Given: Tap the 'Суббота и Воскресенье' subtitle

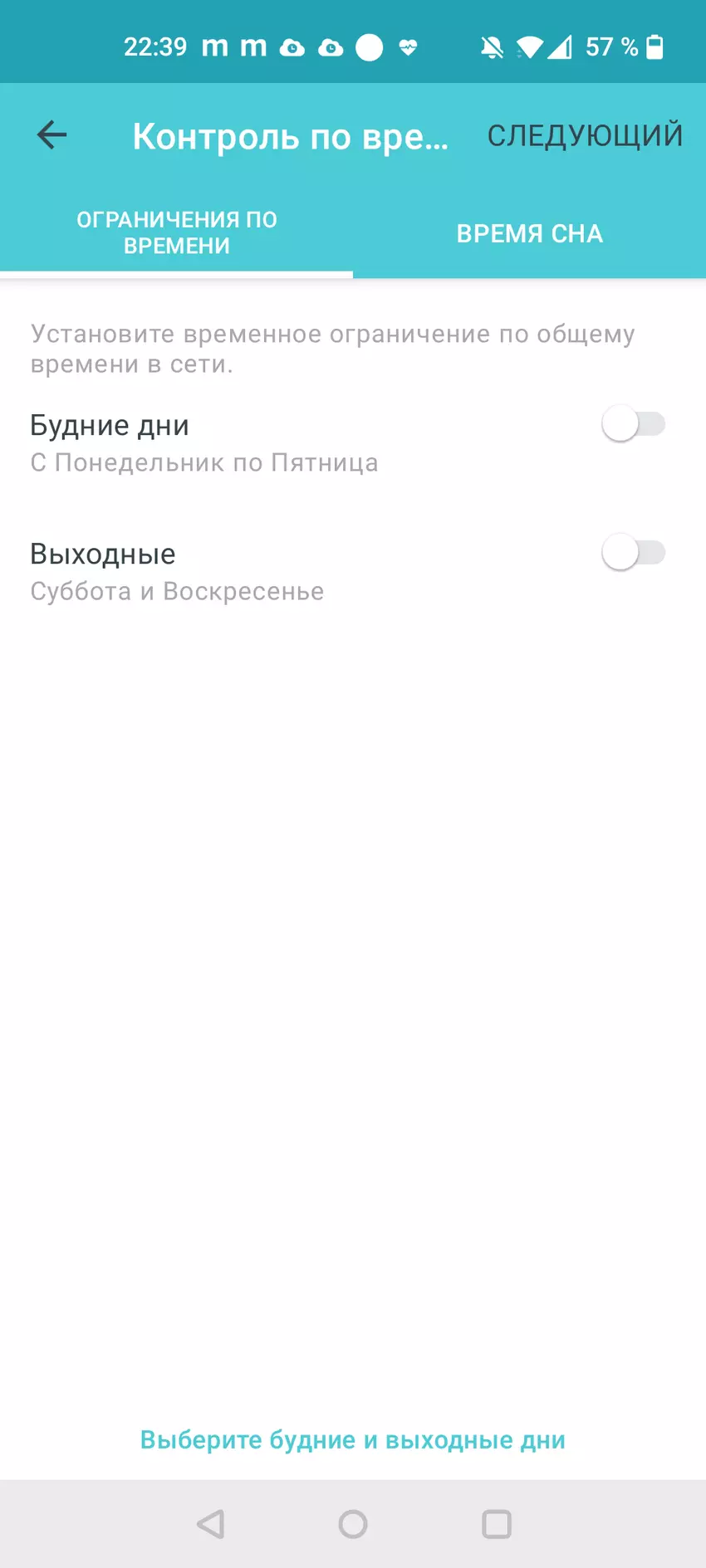Looking at the screenshot, I should (x=176, y=590).
